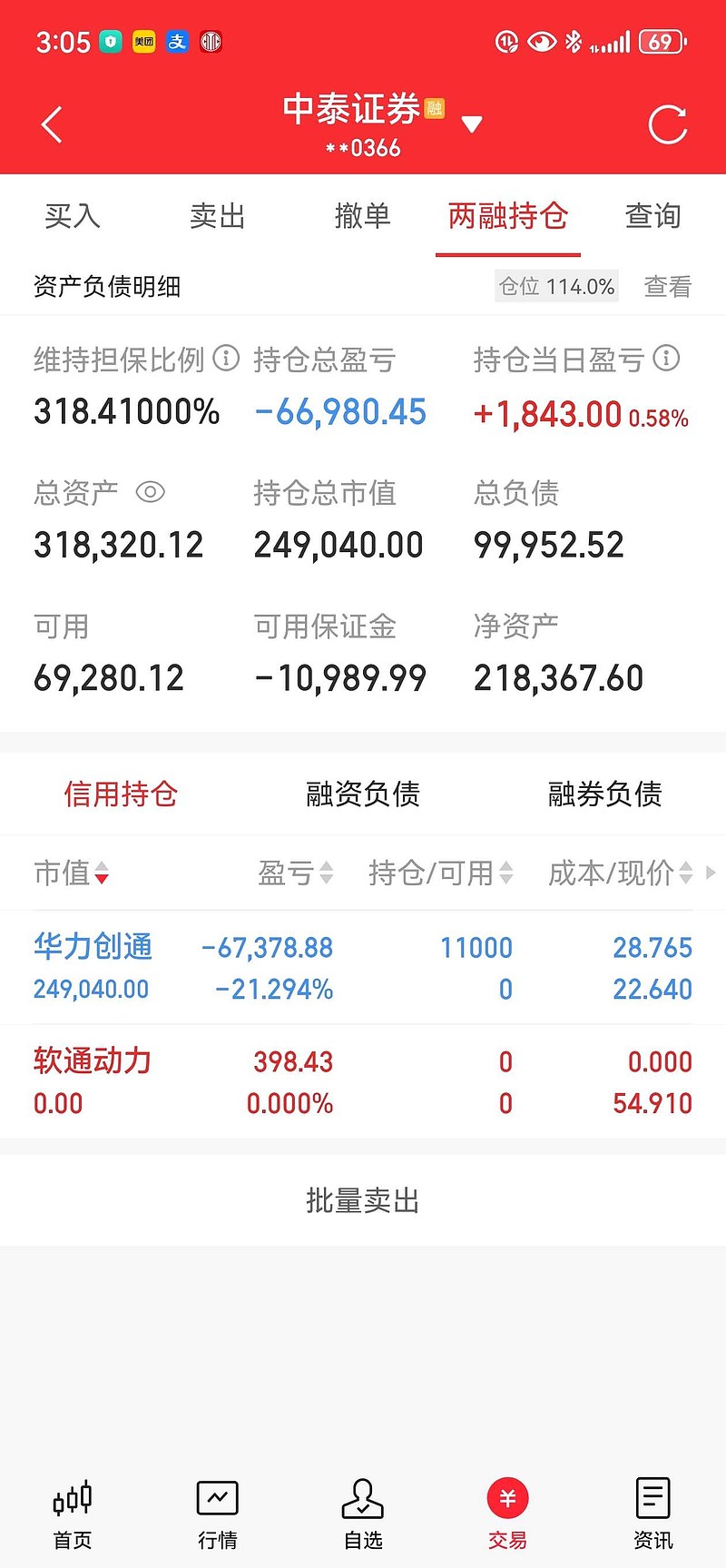Open the 撤单 tab
The image size is (726, 1568).
tap(363, 216)
